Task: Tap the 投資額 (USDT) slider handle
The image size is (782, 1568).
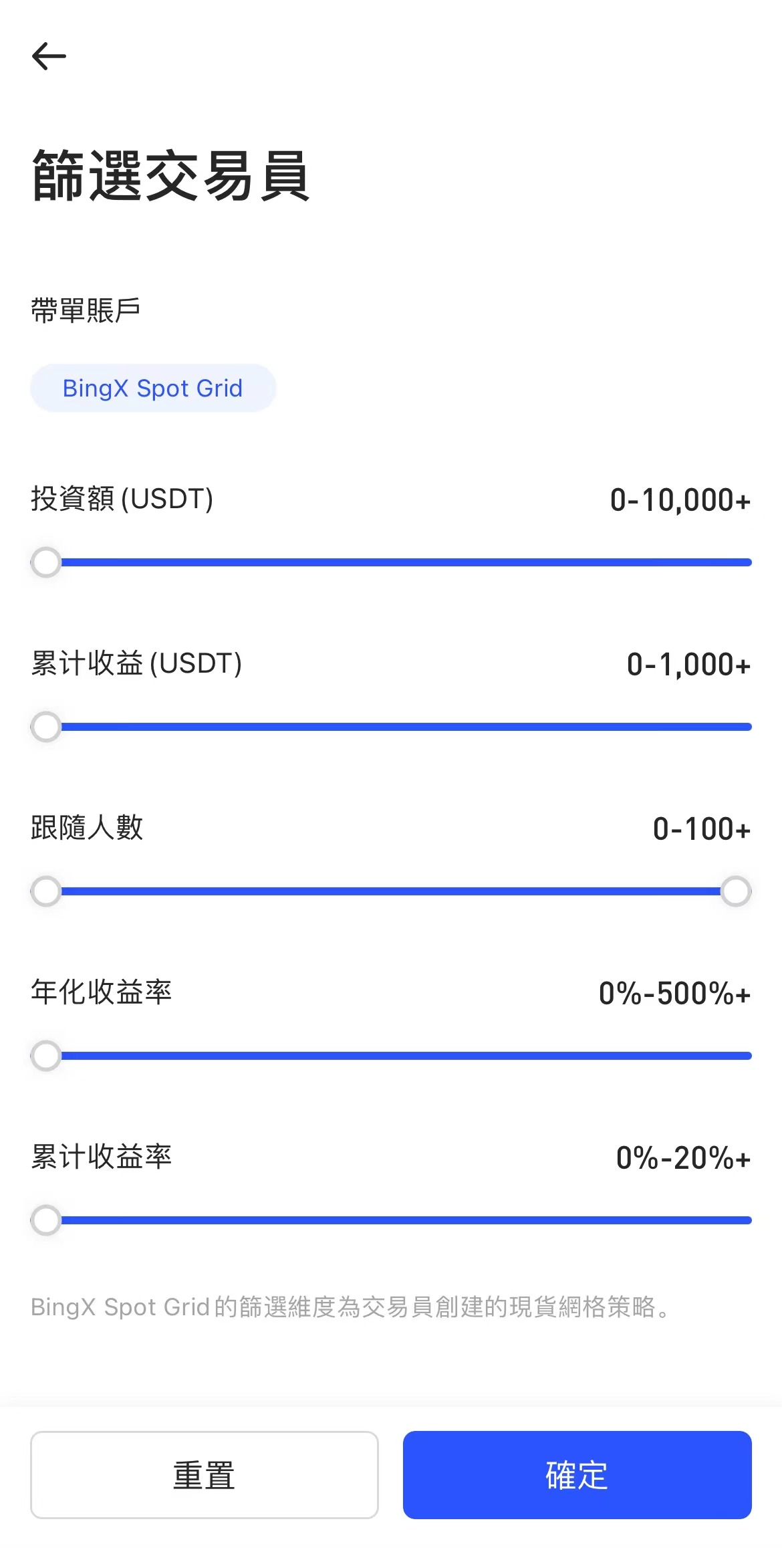Action: point(46,562)
